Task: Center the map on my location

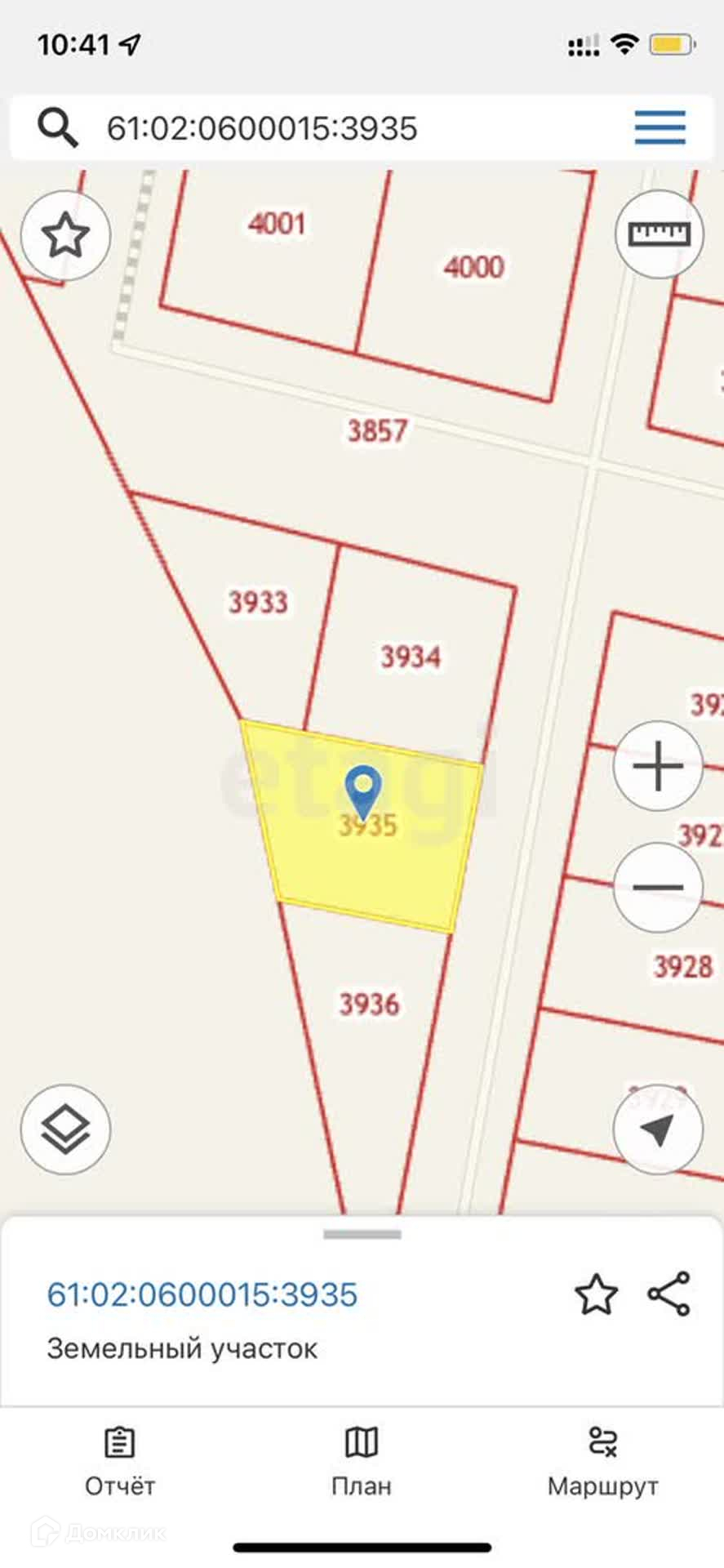Action: (658, 1130)
